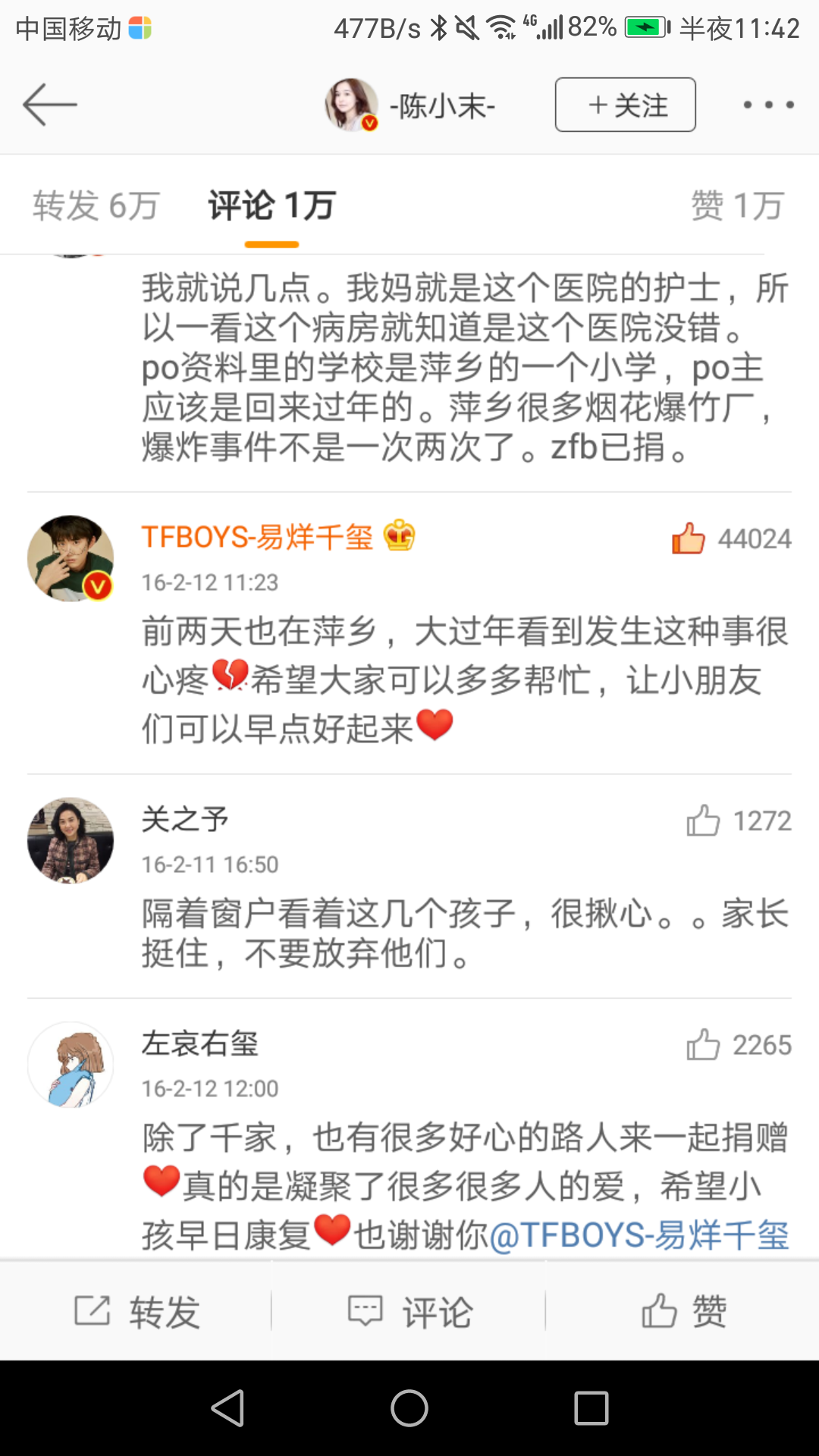Open 关之予's profile picture

[x=71, y=840]
